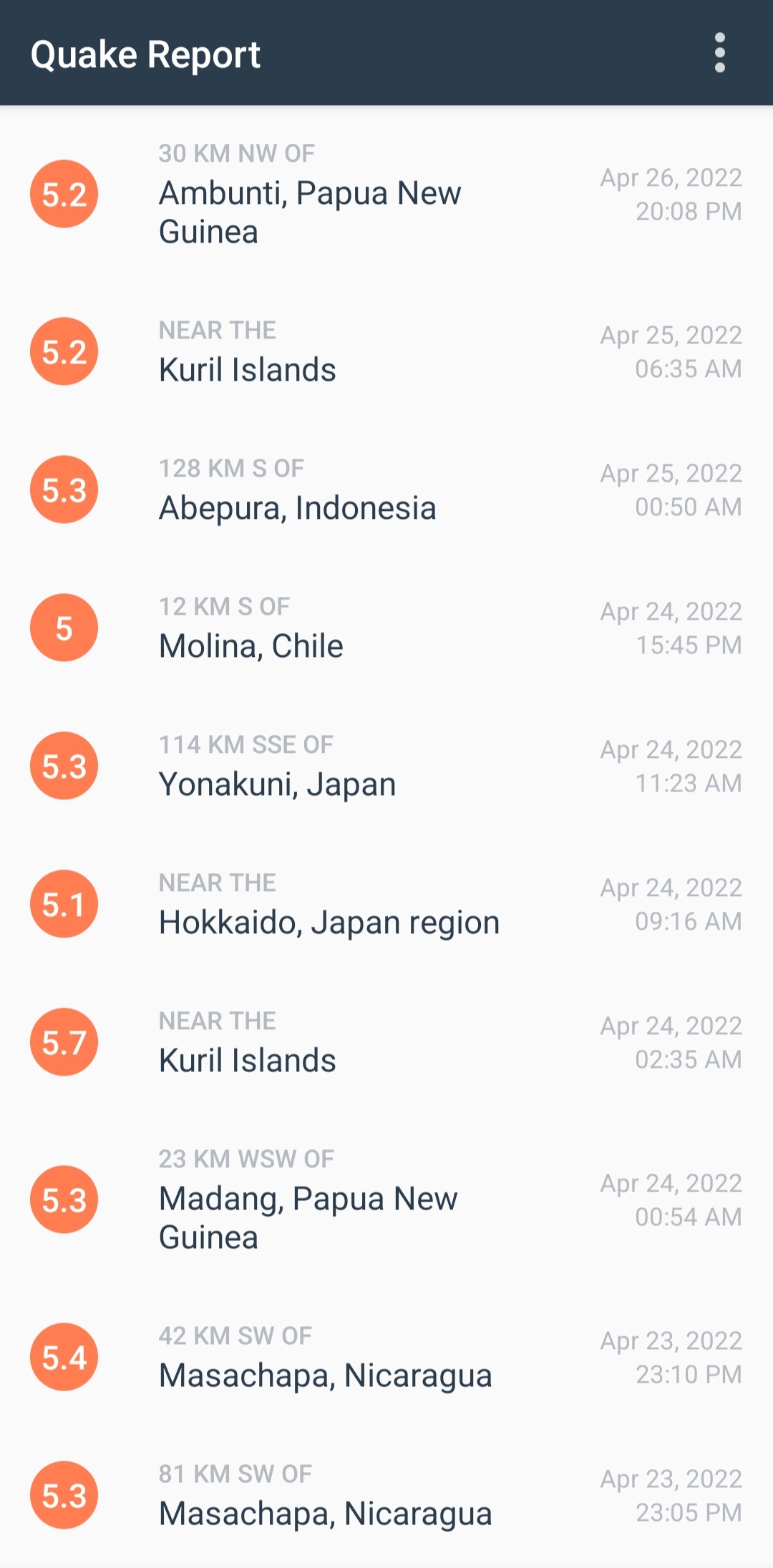Tap the magnitude 5.3 circle for Yonakuni quake

pos(64,765)
